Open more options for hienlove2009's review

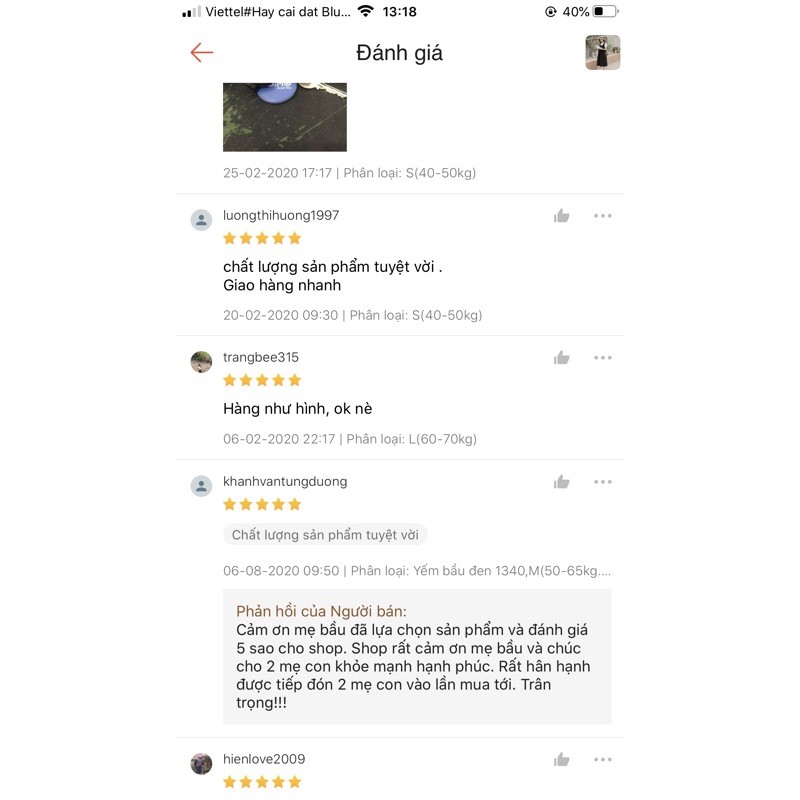(x=603, y=760)
